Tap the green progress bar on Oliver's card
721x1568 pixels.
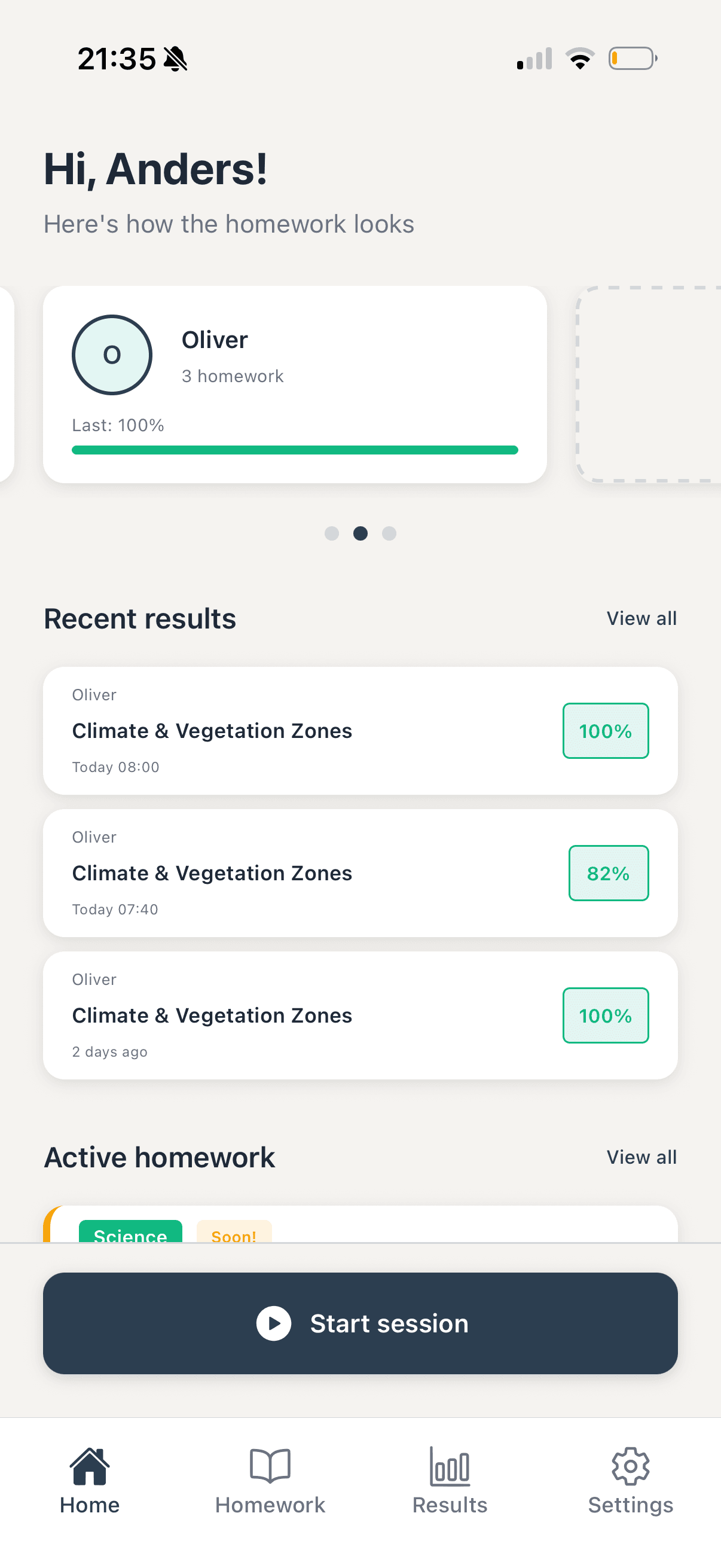295,450
